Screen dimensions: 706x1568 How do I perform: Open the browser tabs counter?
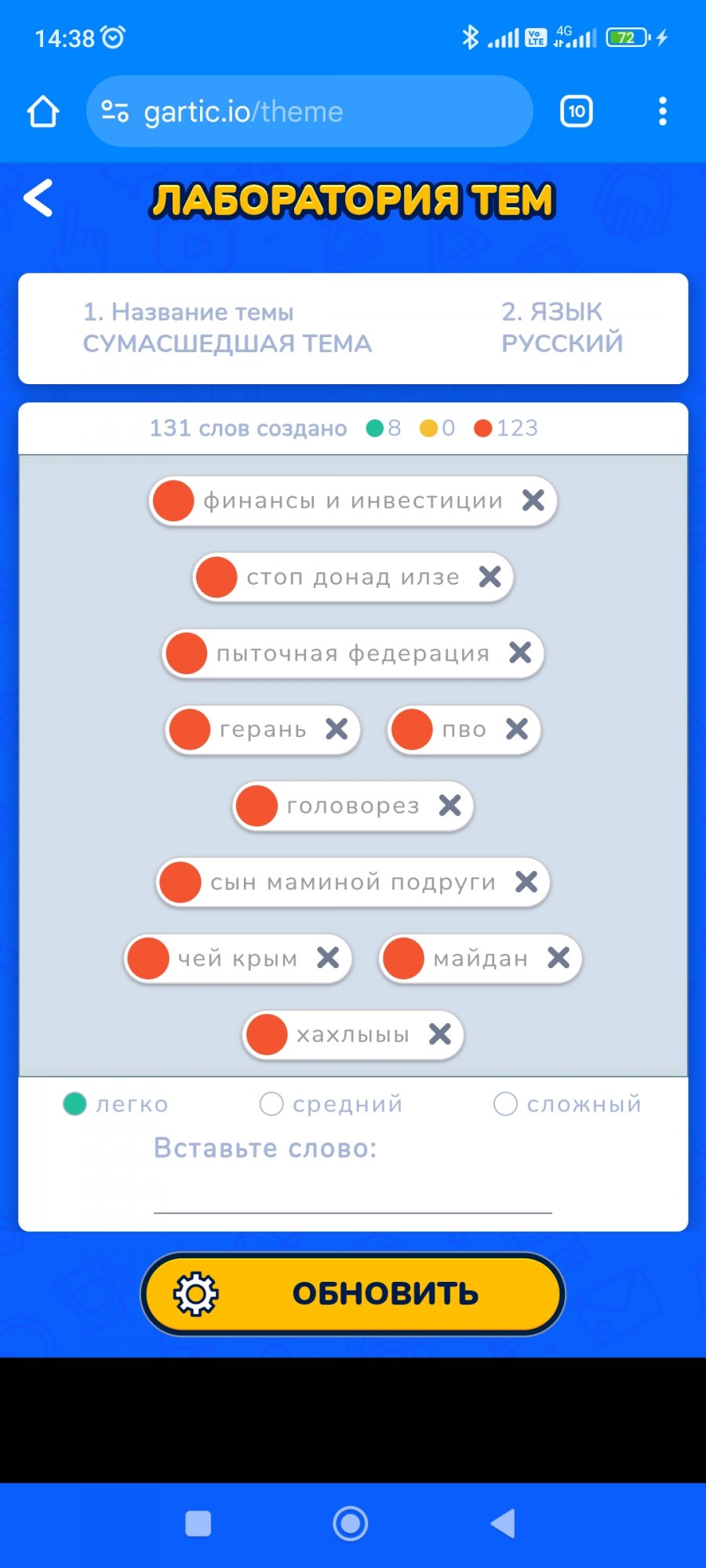coord(577,111)
